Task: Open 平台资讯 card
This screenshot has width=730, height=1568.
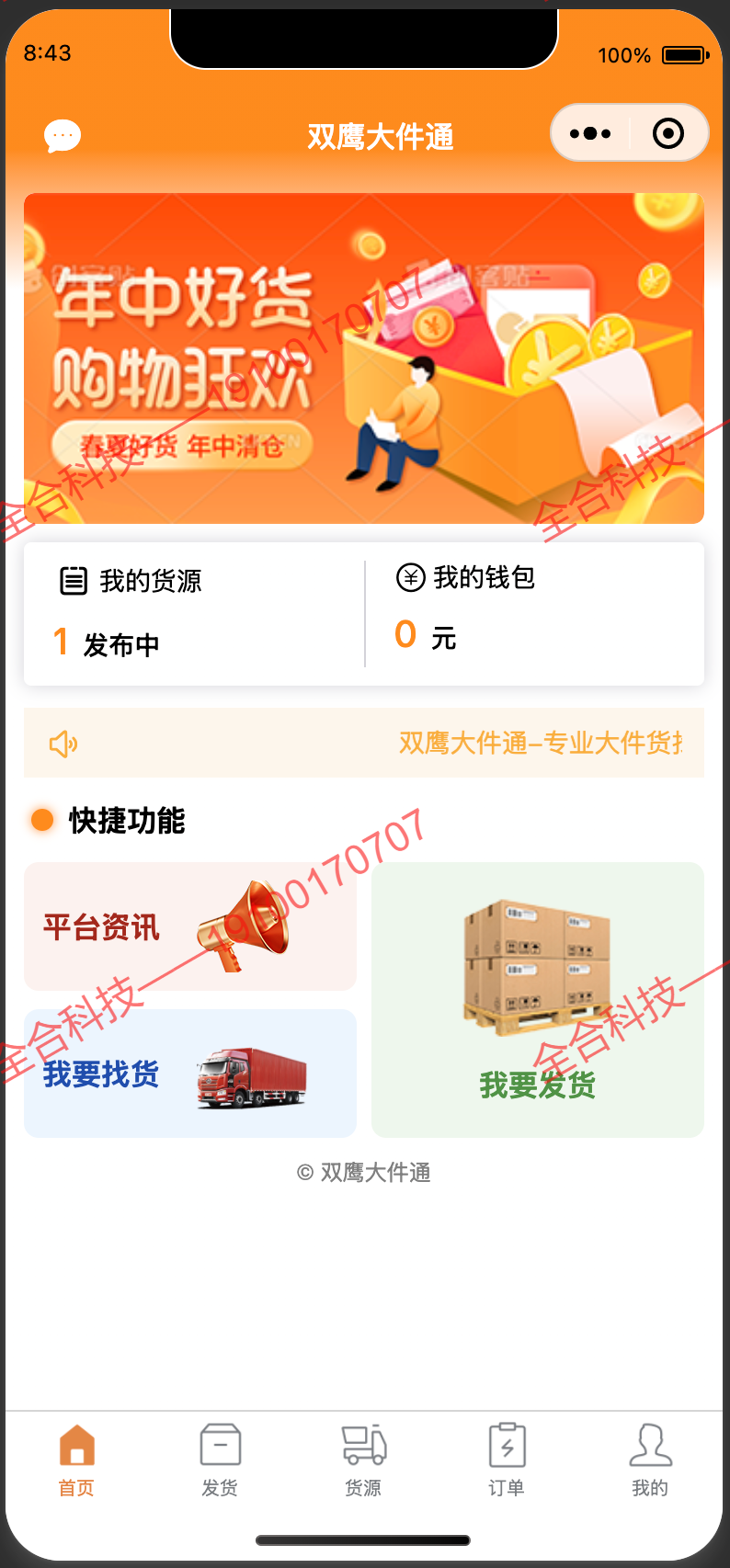Action: click(189, 926)
